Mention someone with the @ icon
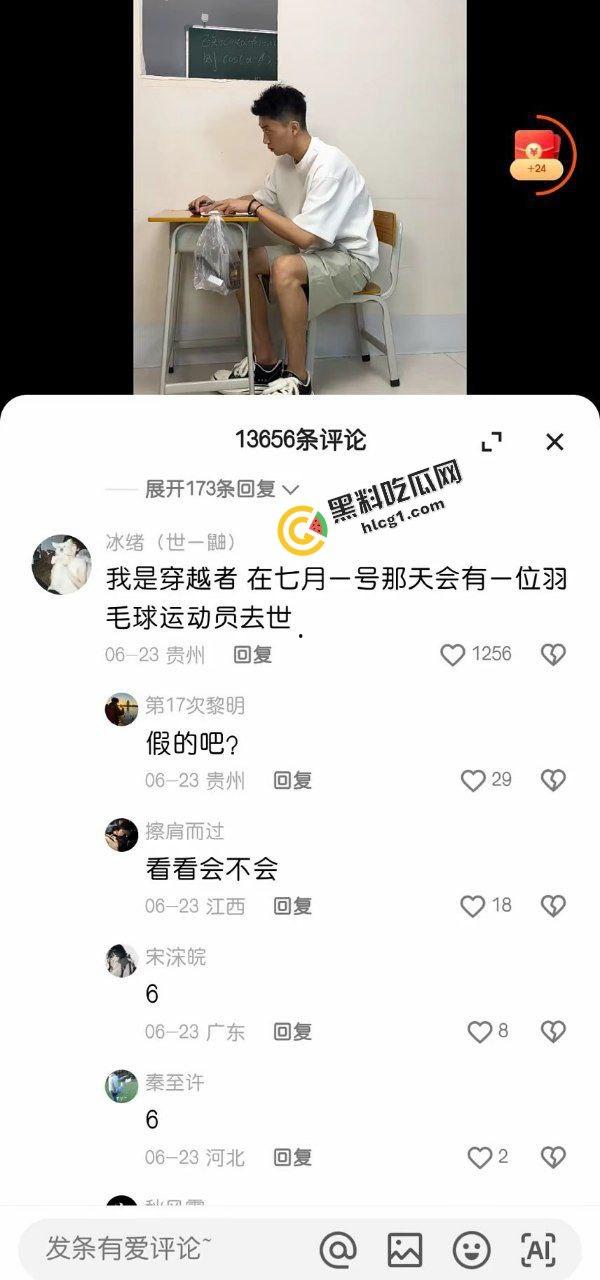Viewport: 600px width, 1280px height. (x=338, y=1249)
